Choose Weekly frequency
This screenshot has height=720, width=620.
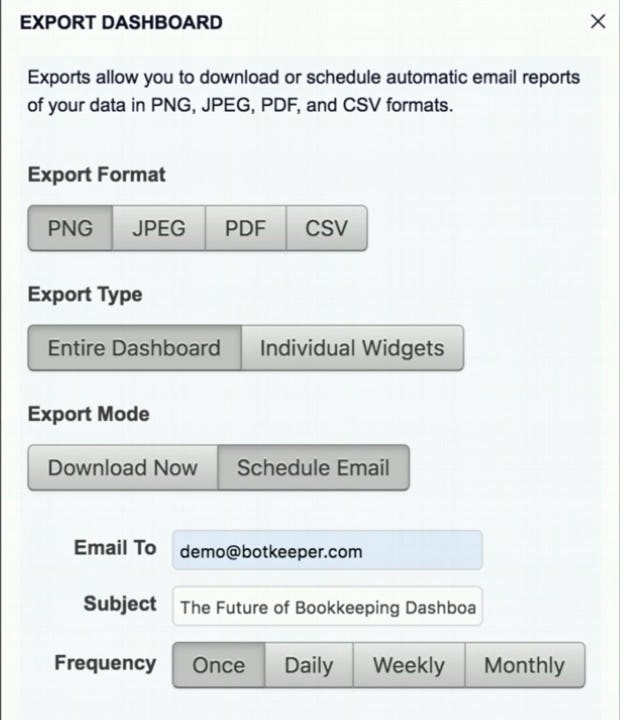pyautogui.click(x=407, y=665)
